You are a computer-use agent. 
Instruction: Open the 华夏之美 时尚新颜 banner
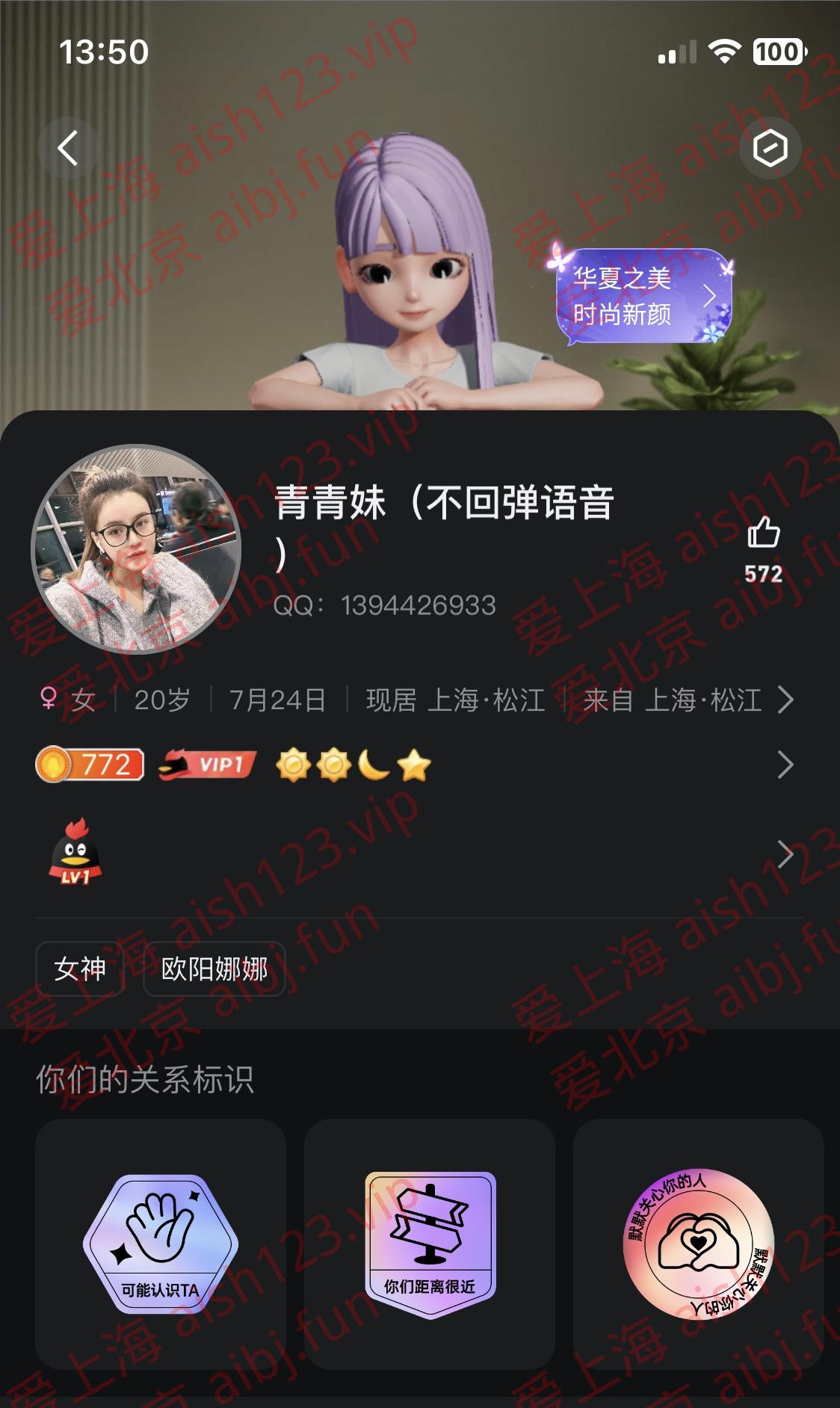(643, 297)
